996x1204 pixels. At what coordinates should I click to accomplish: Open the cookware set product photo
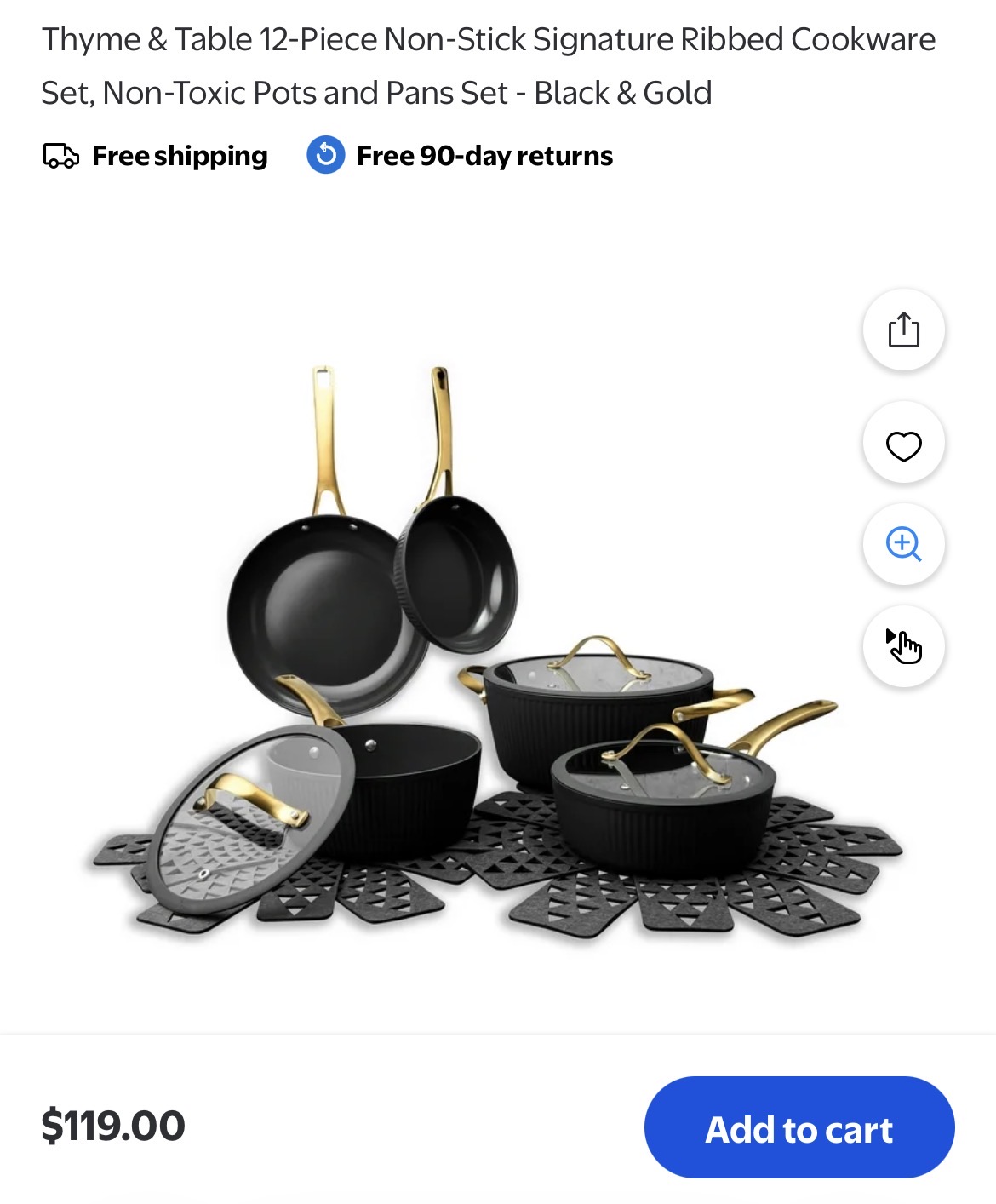tap(496, 651)
